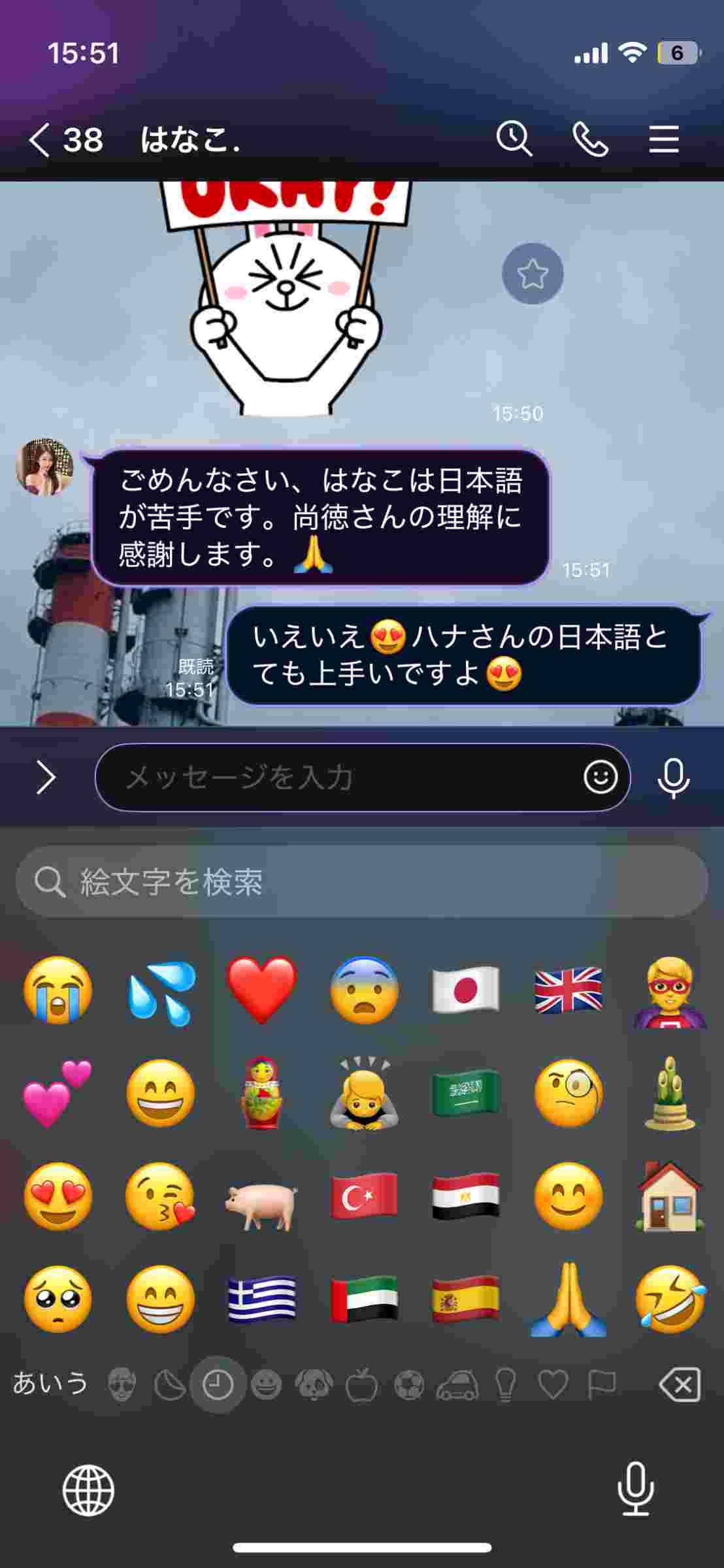Viewport: 724px width, 1568px height.
Task: Open the chat menu (hamburger icon)
Action: 664,140
